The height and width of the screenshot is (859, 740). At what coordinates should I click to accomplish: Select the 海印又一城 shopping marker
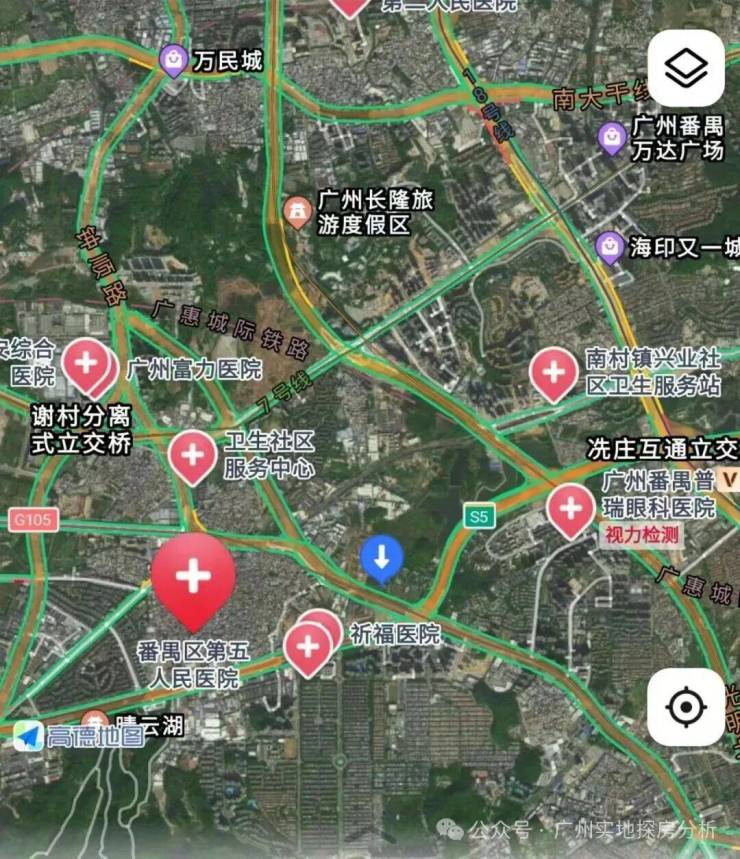[609, 246]
